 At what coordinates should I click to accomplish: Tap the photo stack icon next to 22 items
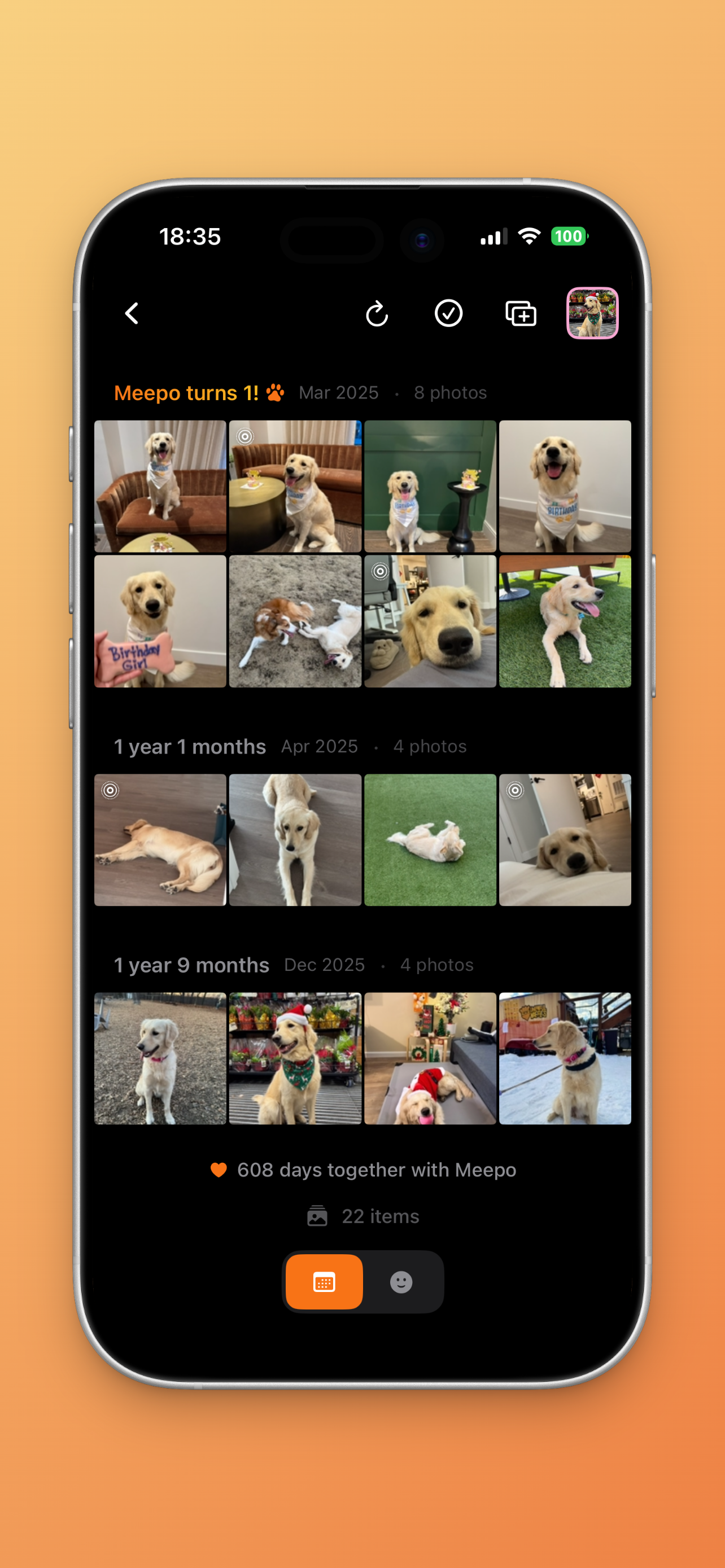[x=318, y=1216]
